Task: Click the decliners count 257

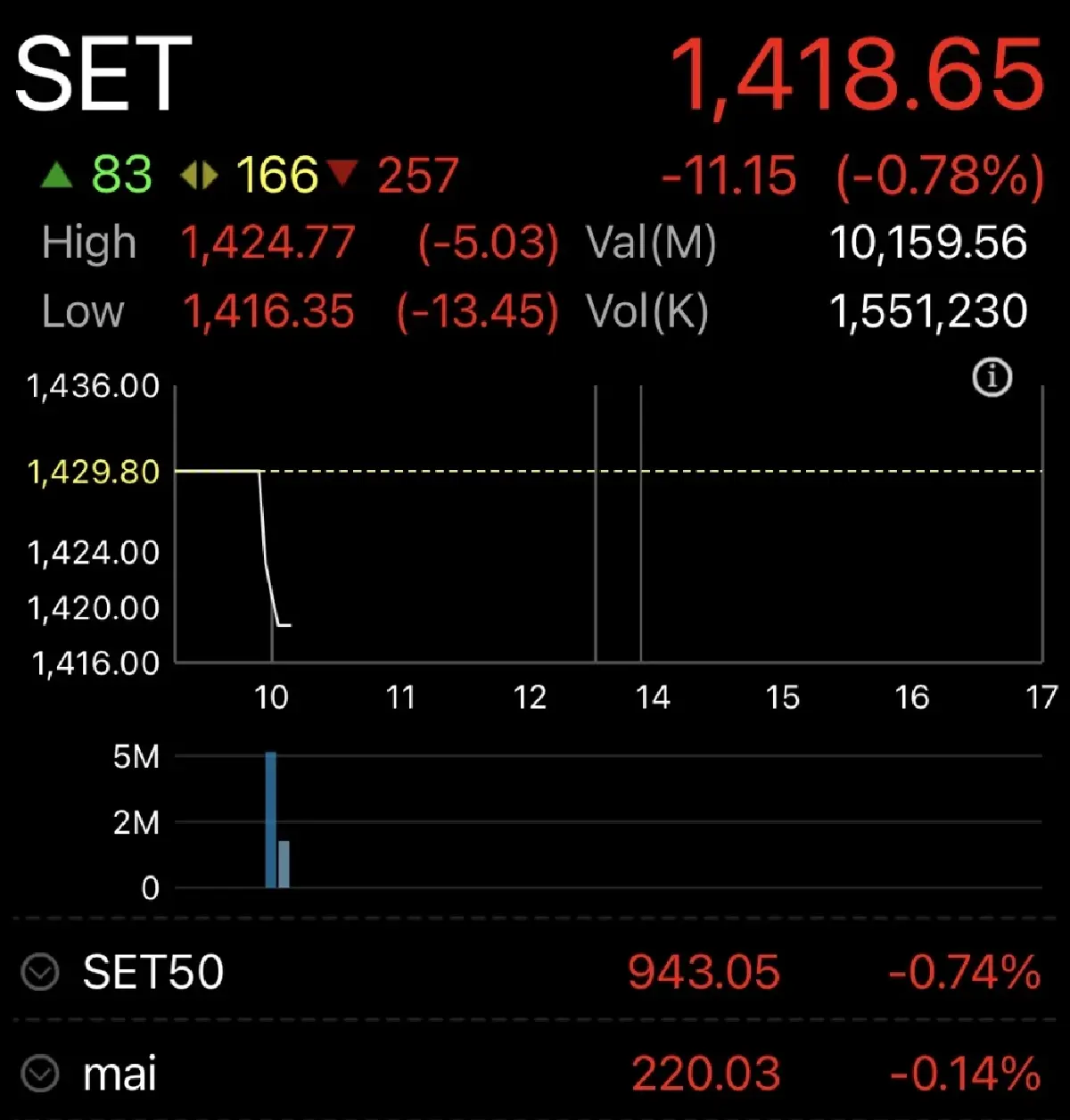Action: click(x=418, y=176)
